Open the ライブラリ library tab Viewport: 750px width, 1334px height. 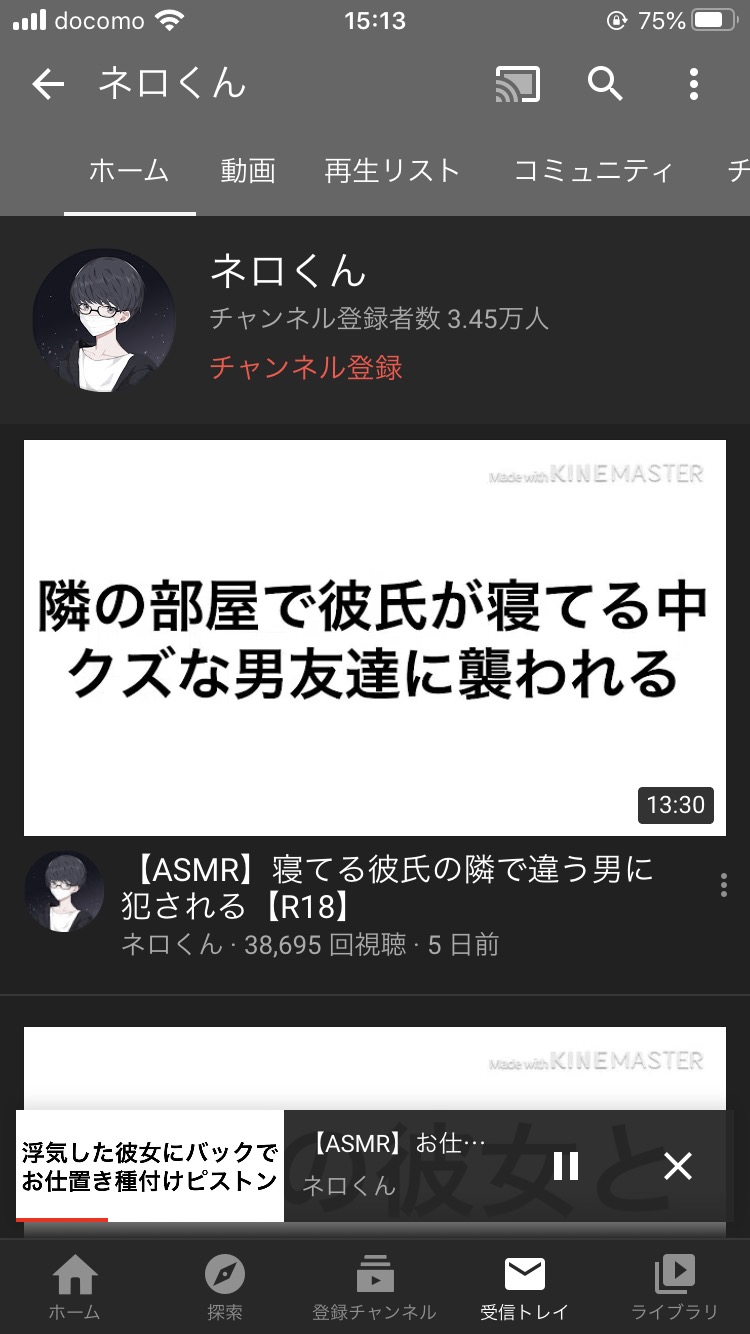(x=675, y=1288)
